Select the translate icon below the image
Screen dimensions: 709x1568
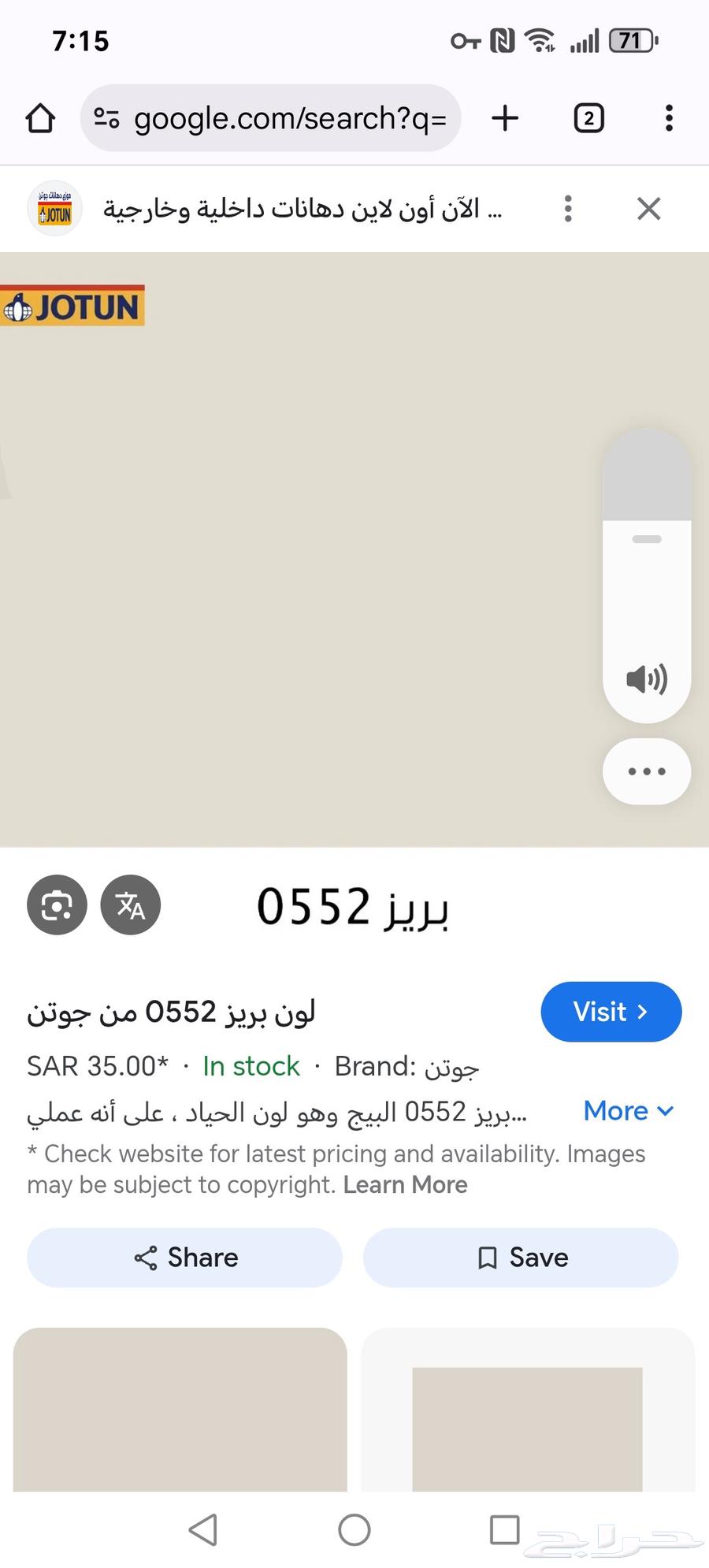[x=130, y=906]
